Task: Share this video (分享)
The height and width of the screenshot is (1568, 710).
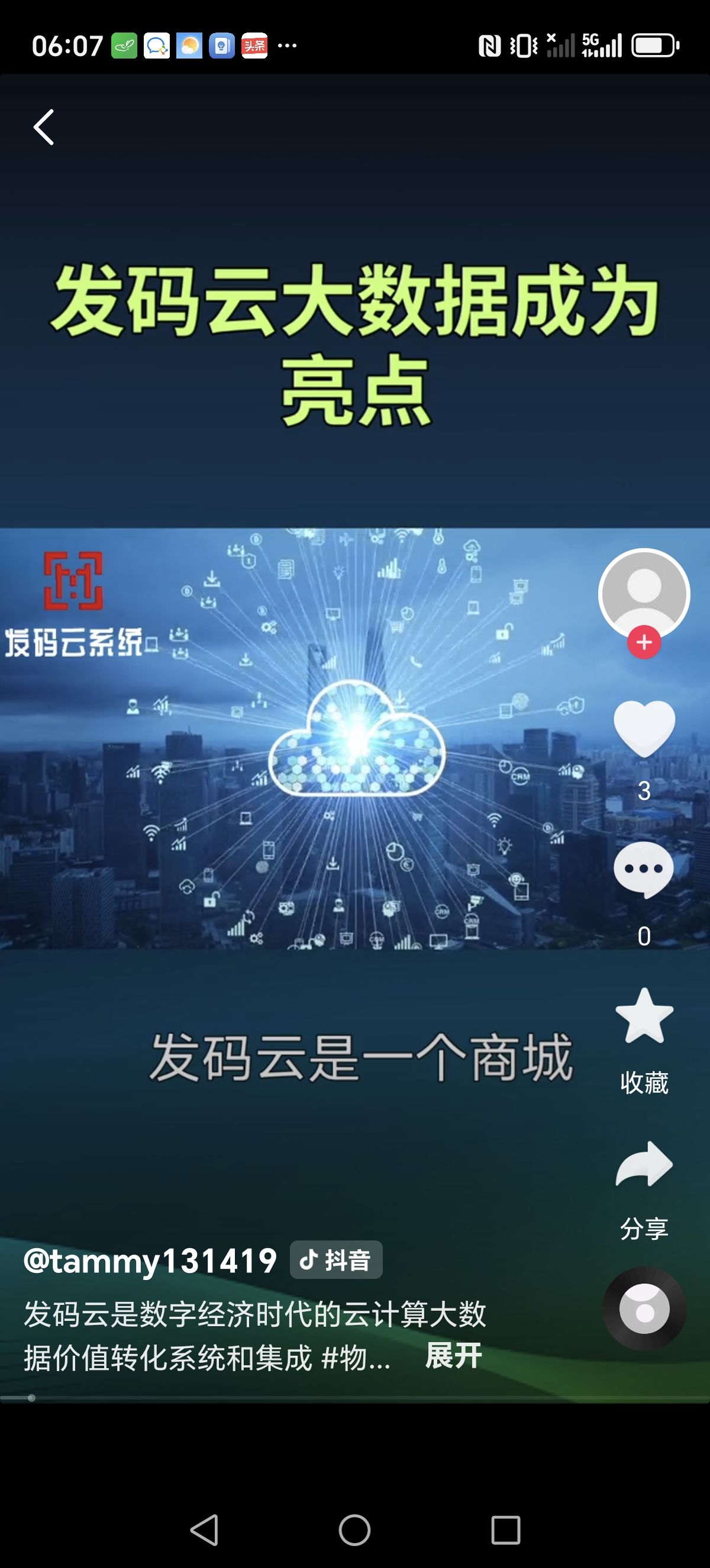Action: coord(644,1164)
